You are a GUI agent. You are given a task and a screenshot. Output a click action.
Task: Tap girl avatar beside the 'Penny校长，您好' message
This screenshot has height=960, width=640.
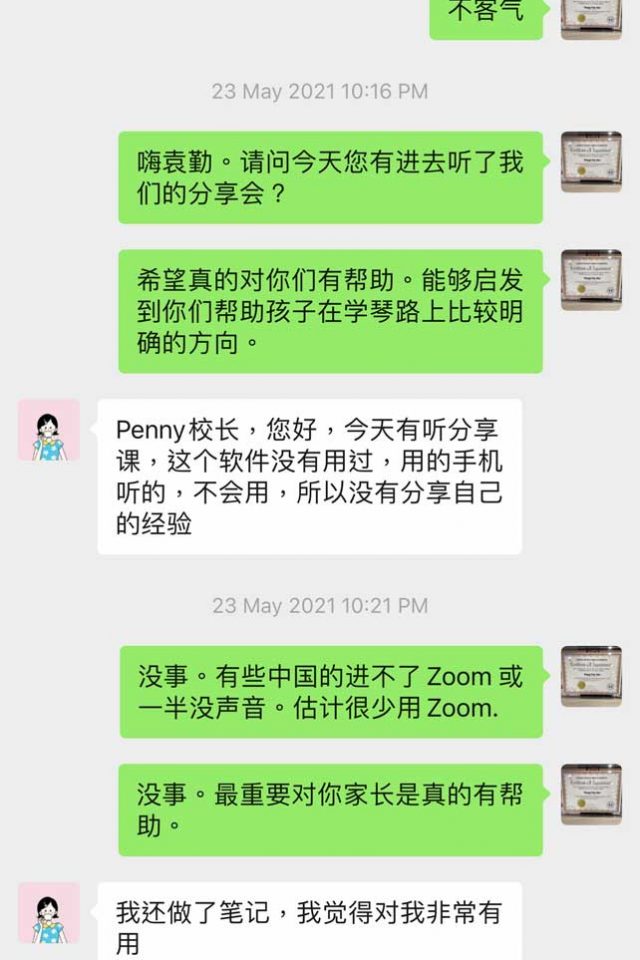tap(48, 430)
